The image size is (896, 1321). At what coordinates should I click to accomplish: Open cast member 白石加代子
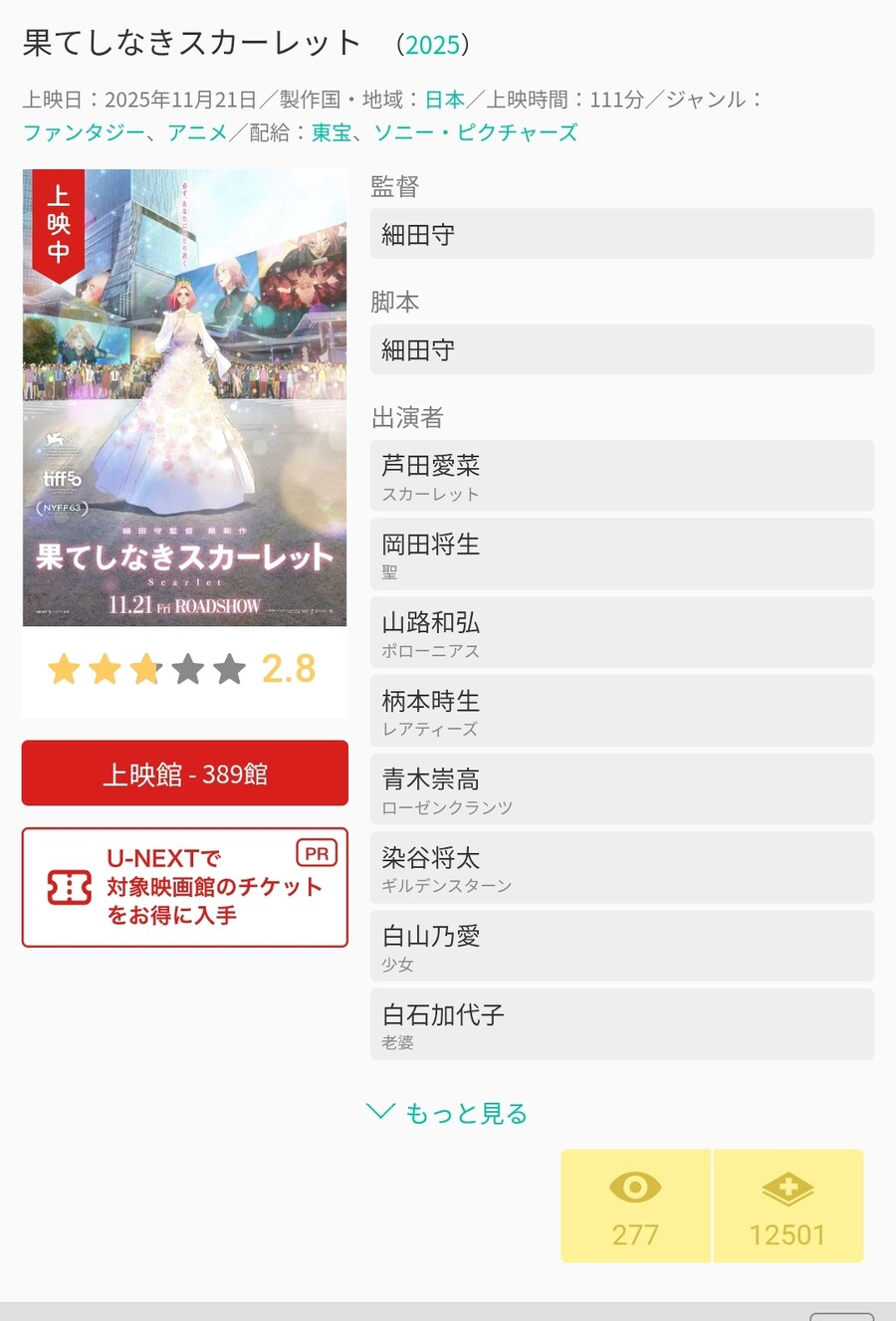pos(621,1024)
